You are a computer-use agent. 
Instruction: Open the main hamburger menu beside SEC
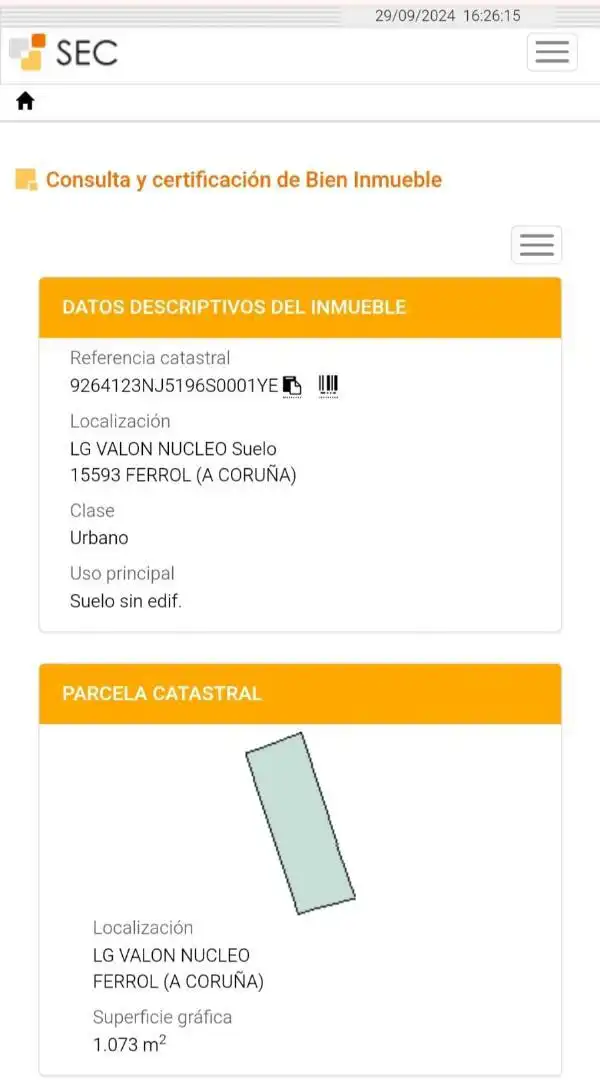pos(552,52)
